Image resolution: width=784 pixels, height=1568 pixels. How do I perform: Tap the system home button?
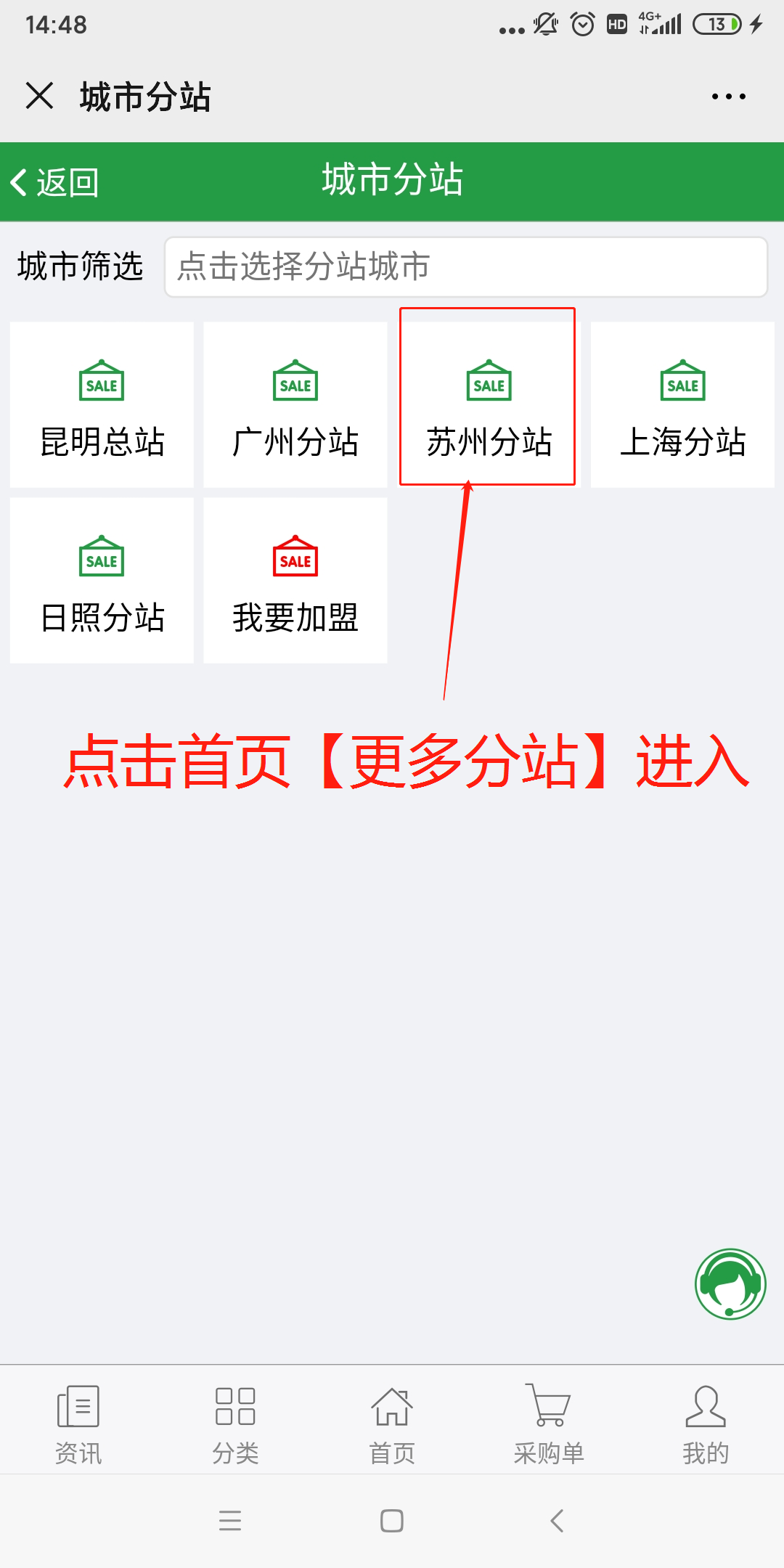click(x=392, y=1520)
